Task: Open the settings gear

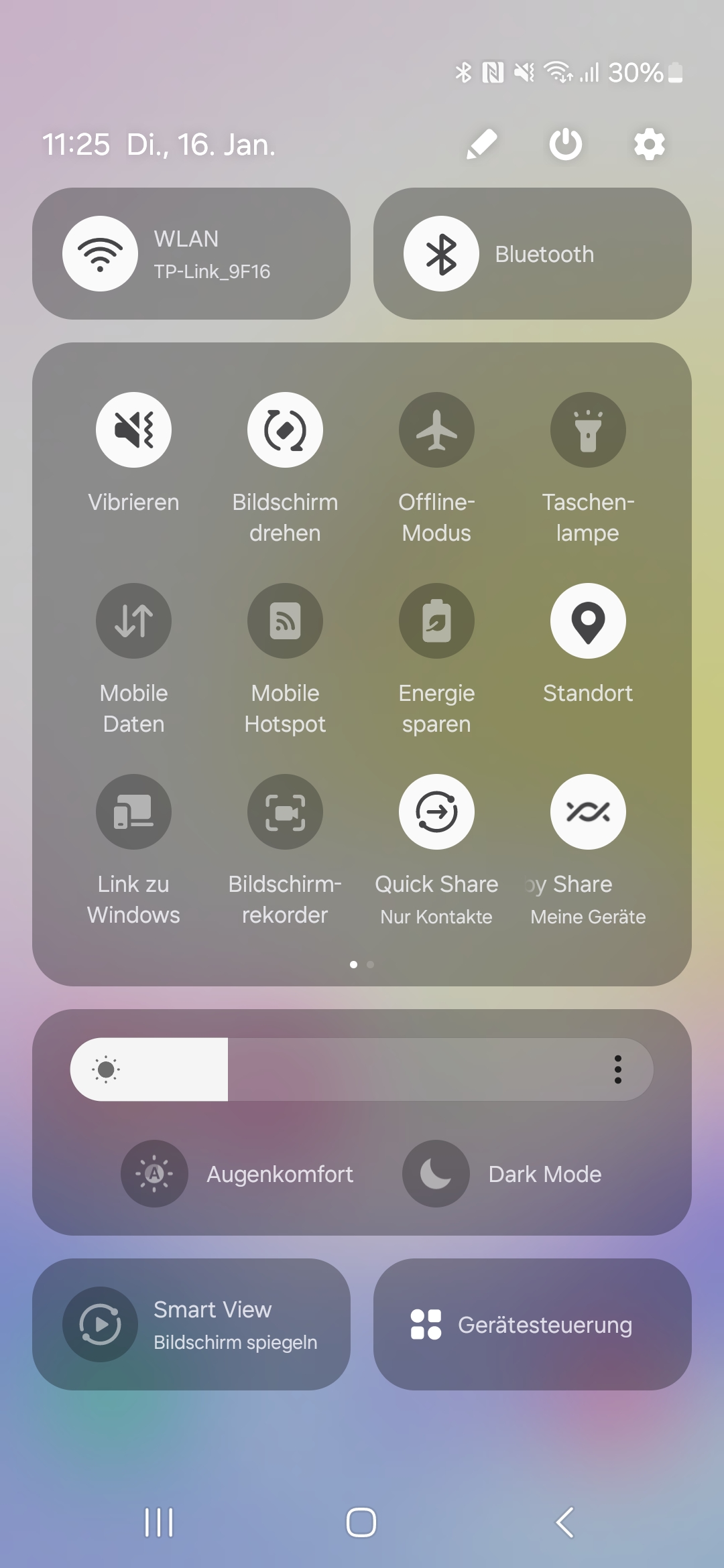Action: [649, 144]
